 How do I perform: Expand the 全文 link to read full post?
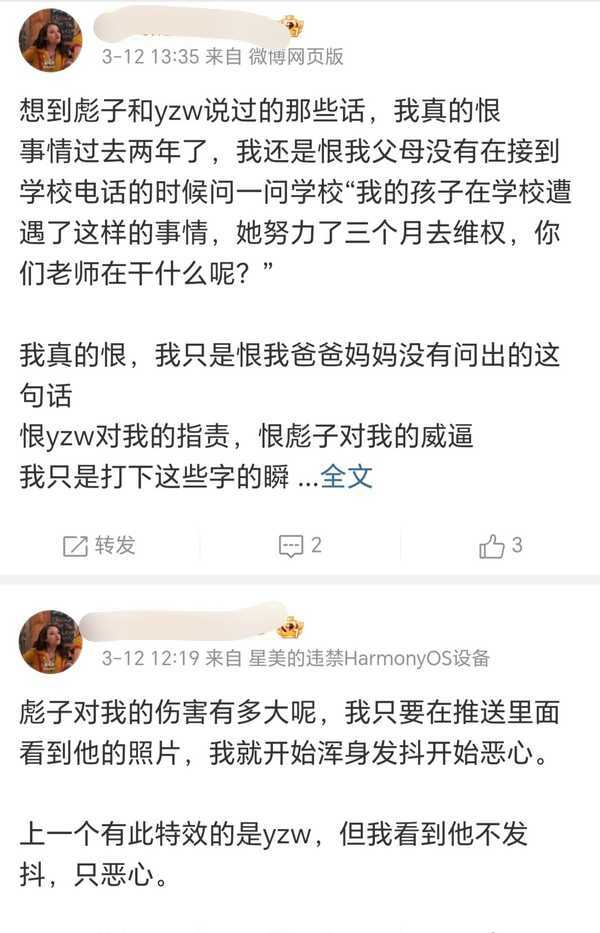(x=346, y=477)
